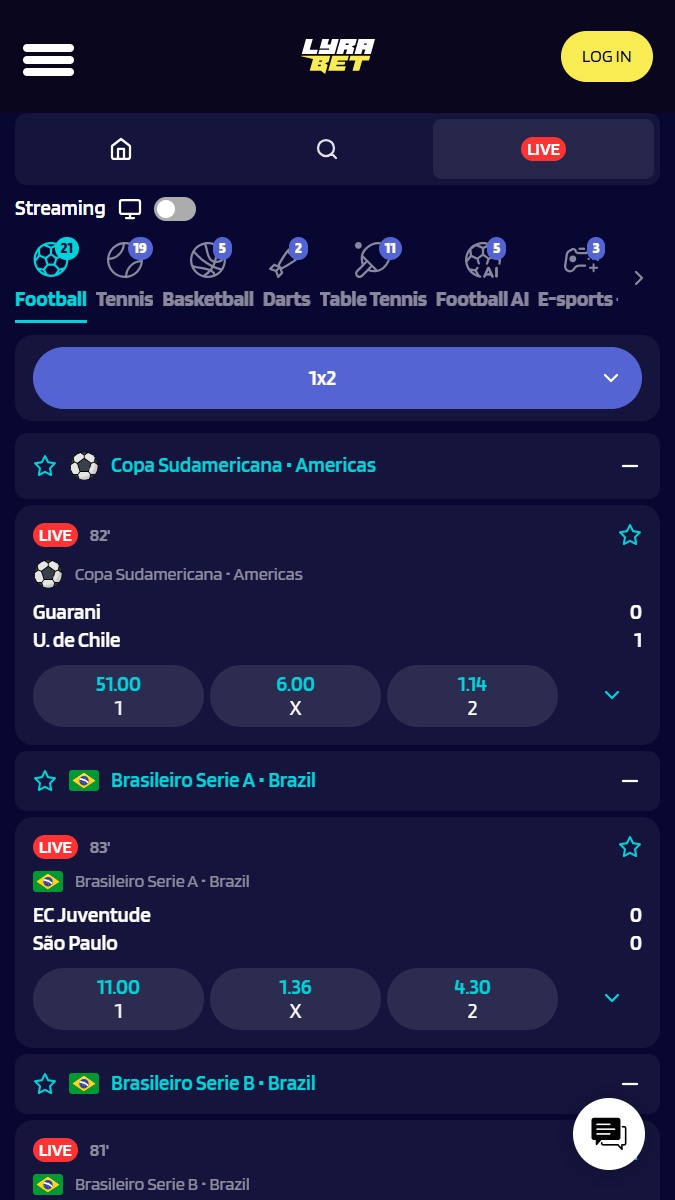Screen dimensions: 675x1200
Task: Open the search tab
Action: [x=326, y=149]
